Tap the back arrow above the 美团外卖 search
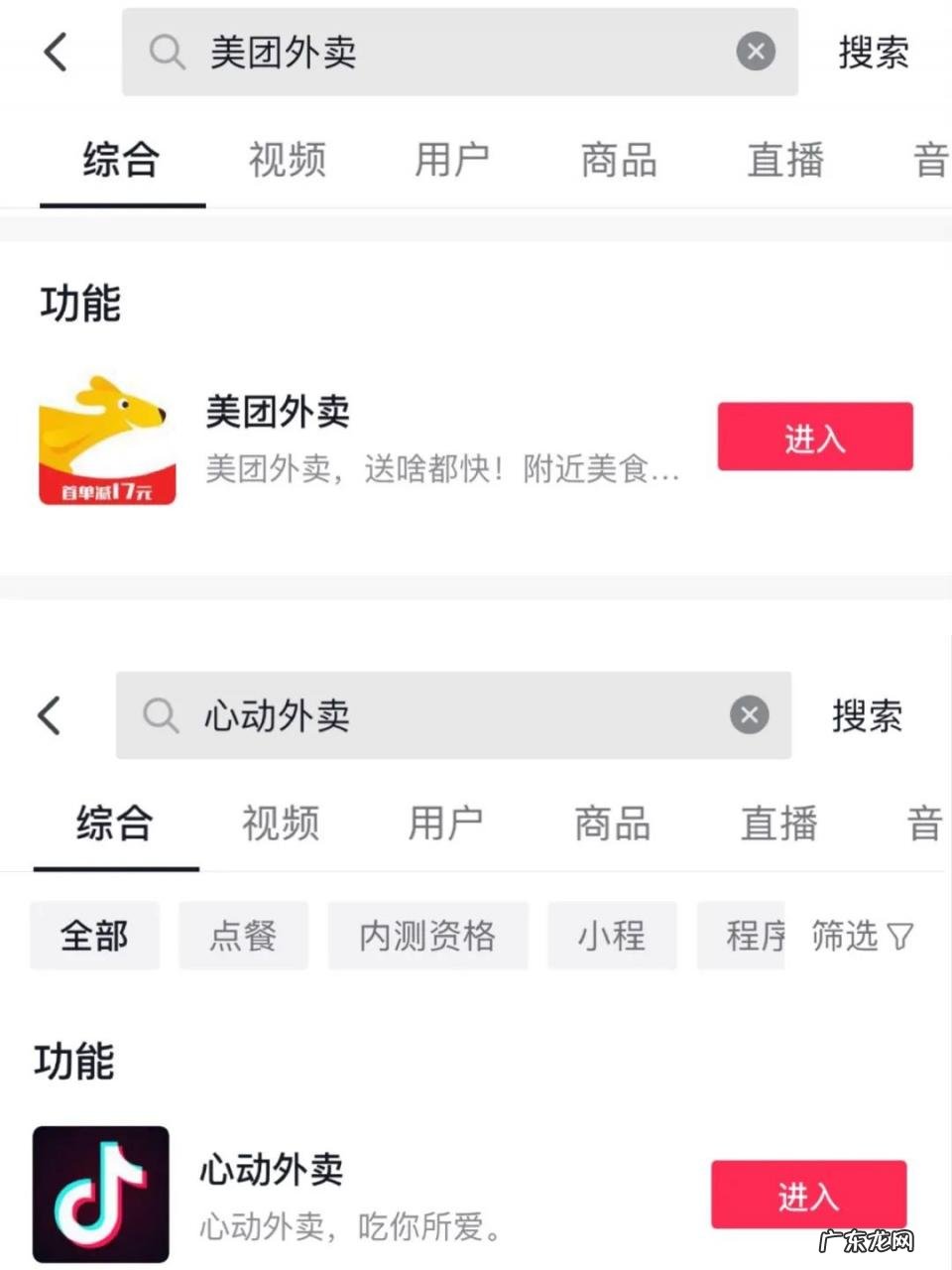 (55, 53)
